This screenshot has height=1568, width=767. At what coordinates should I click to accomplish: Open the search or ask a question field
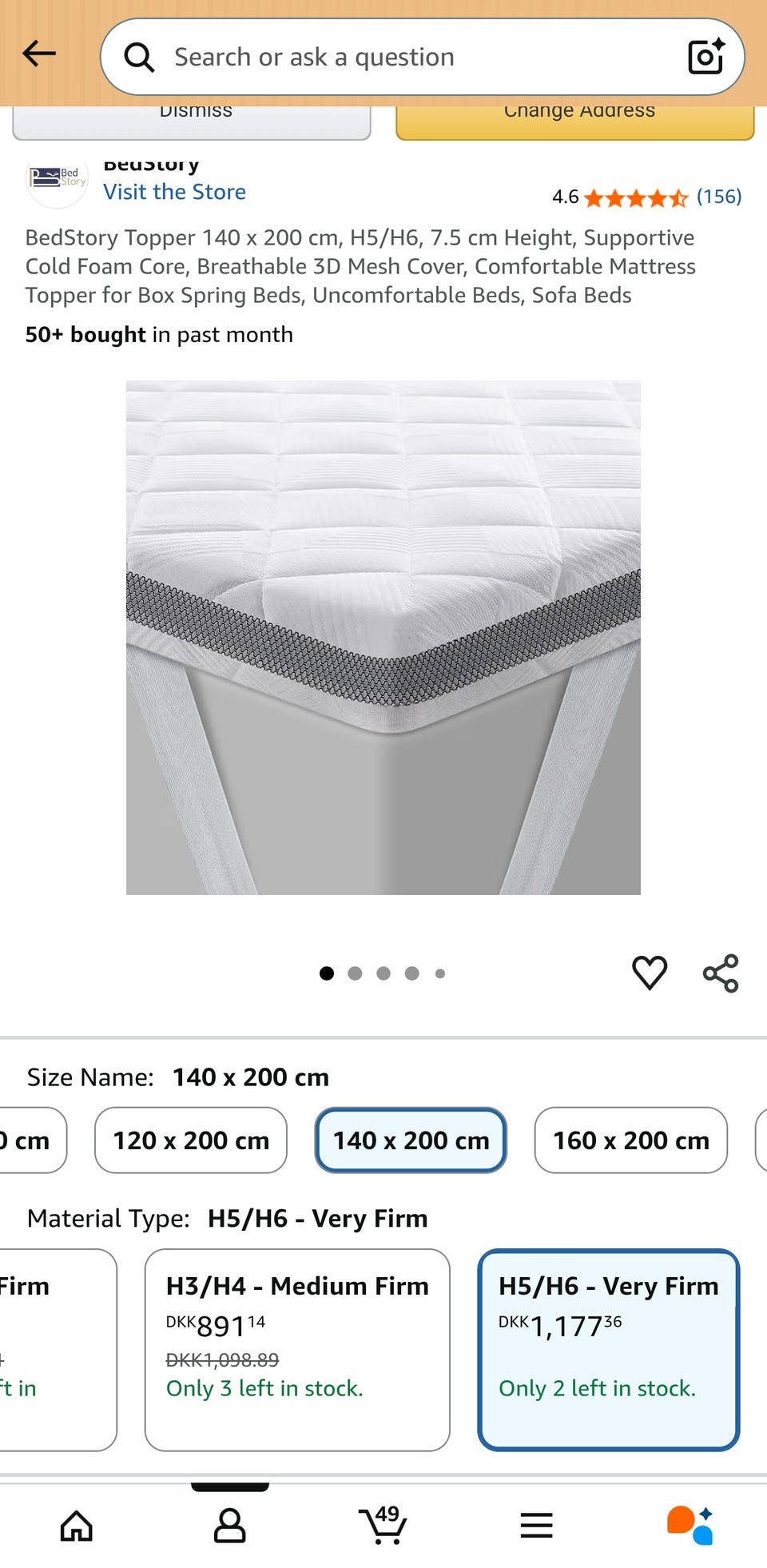tap(403, 58)
